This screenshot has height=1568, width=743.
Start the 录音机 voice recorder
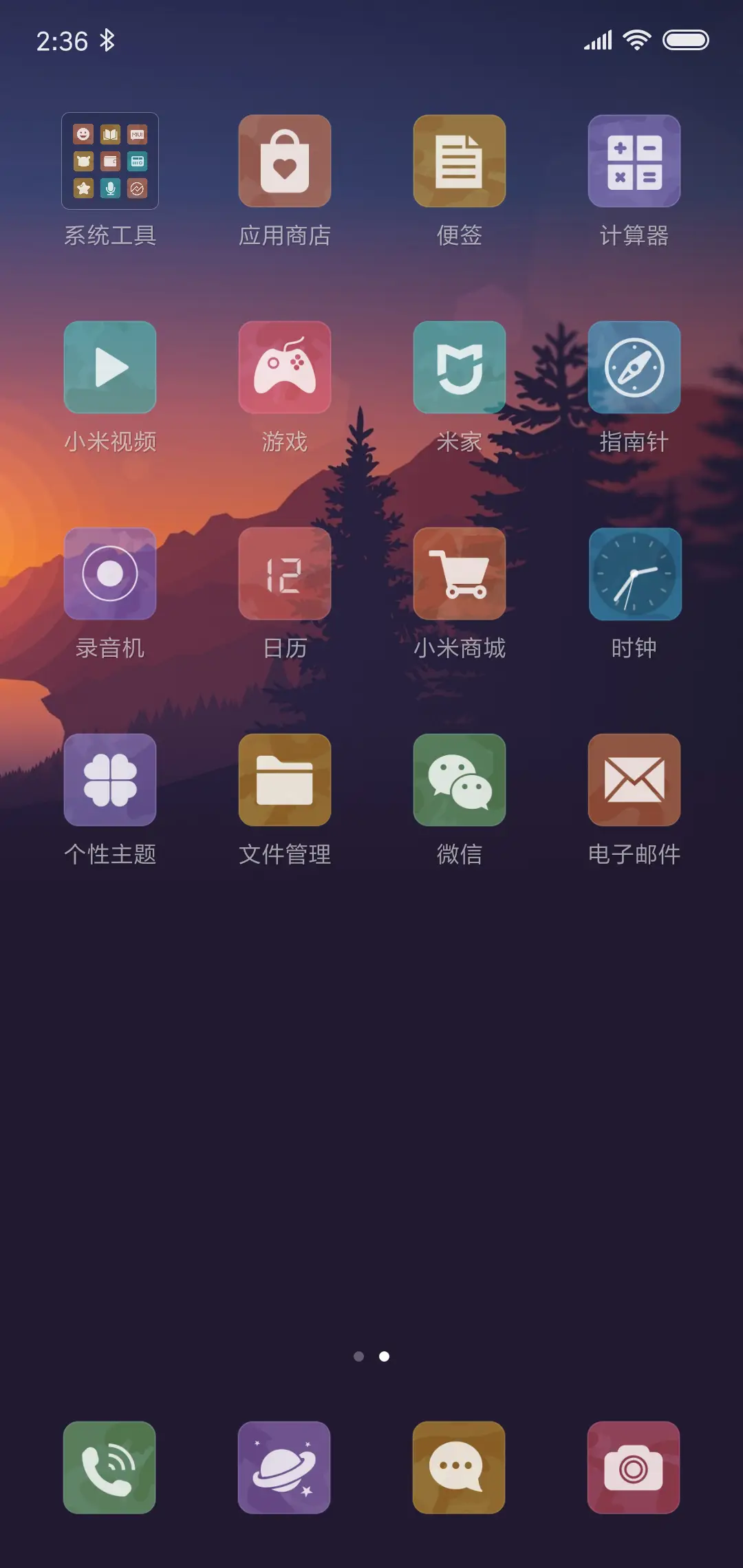[111, 574]
